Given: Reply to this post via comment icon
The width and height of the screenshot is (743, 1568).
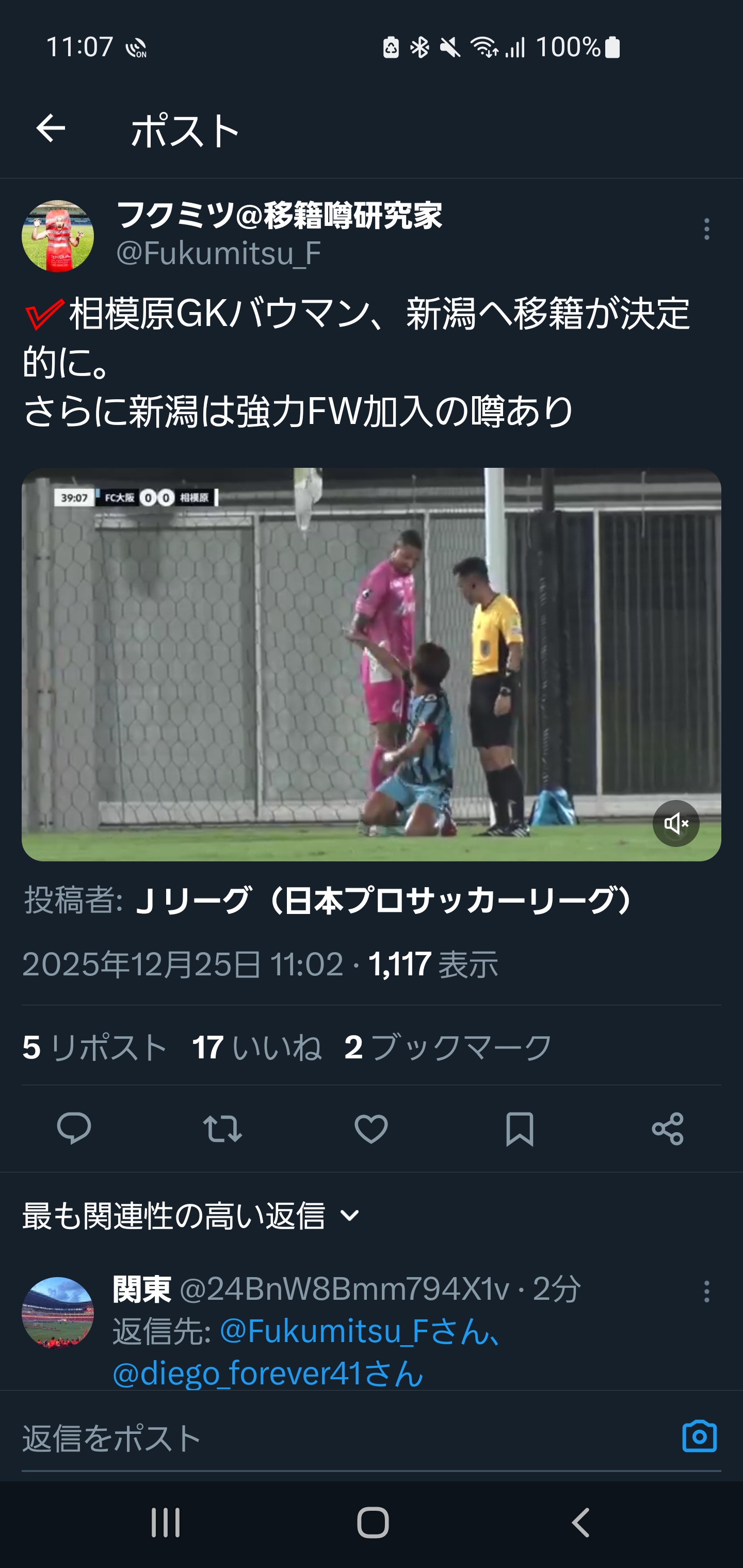Looking at the screenshot, I should tap(74, 1129).
